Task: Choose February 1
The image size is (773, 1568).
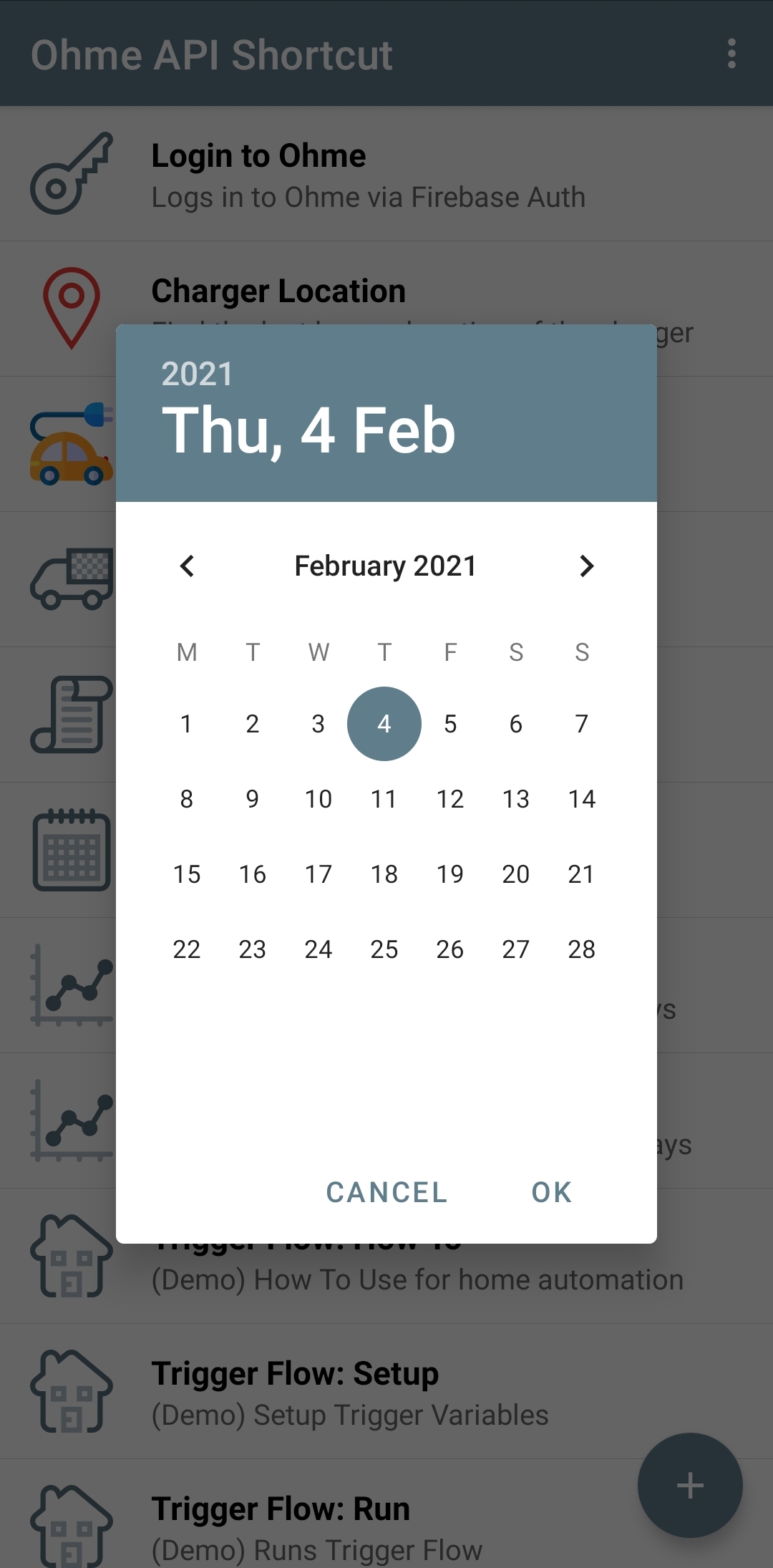Action: pyautogui.click(x=187, y=724)
